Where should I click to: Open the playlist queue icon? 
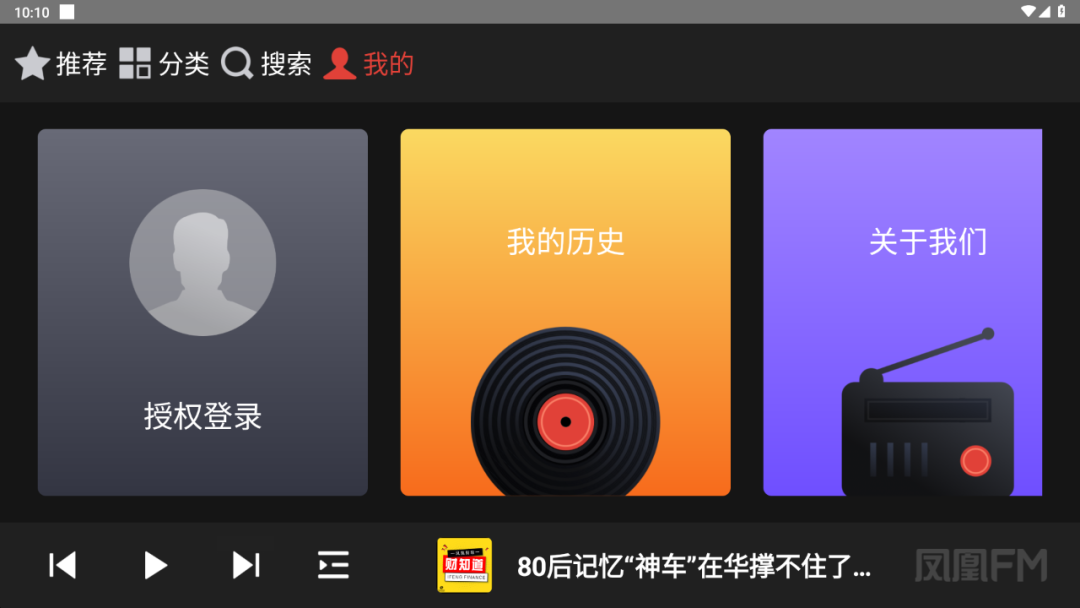[x=333, y=565]
